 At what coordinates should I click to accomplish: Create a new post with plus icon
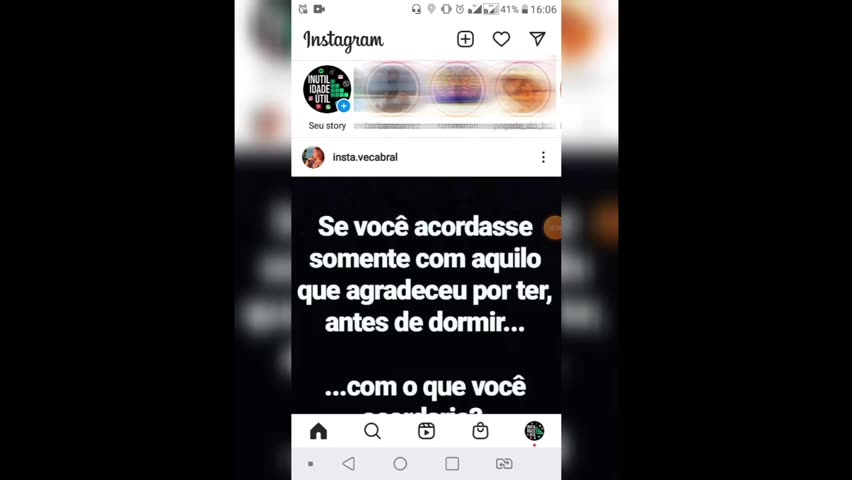465,39
